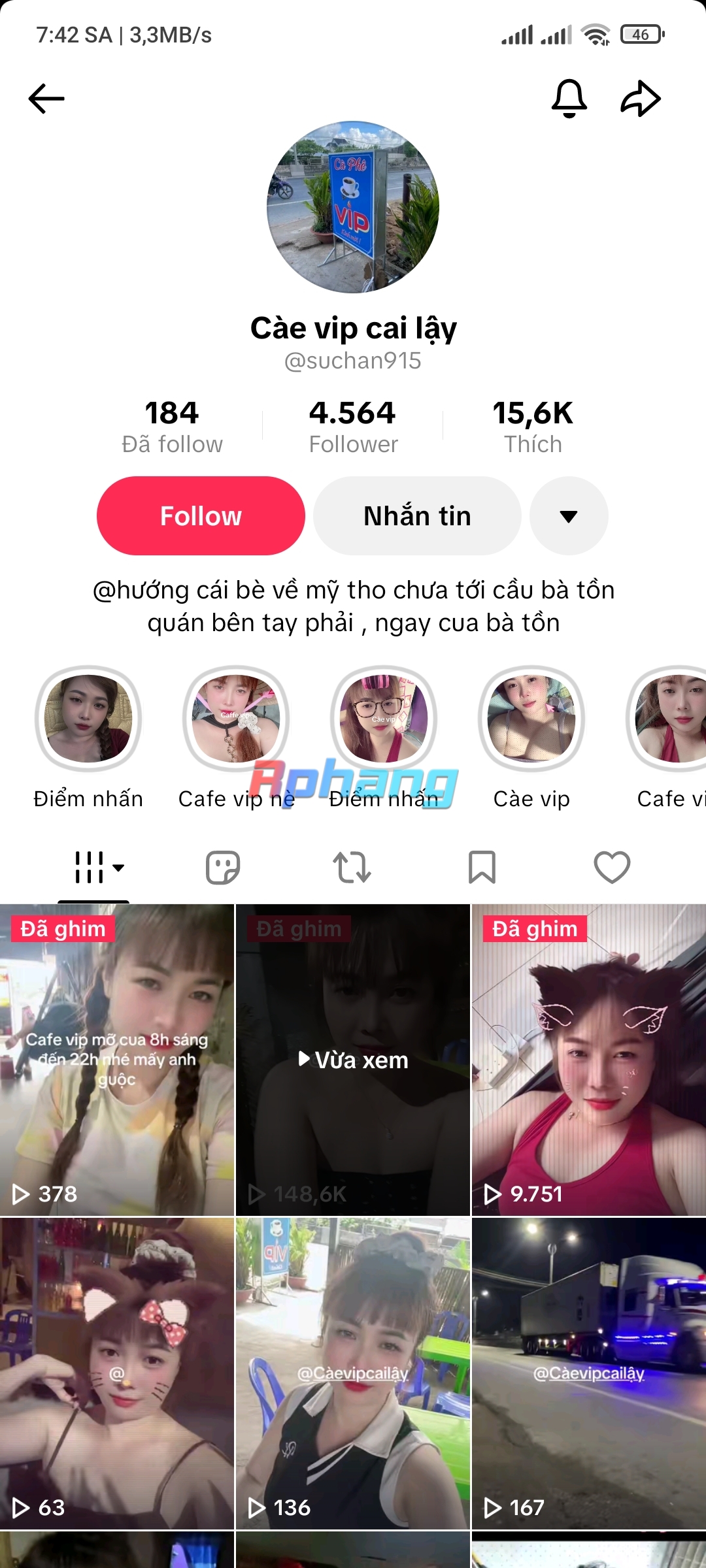Open the Càe vip story highlight
The height and width of the screenshot is (1568, 706).
click(x=531, y=738)
